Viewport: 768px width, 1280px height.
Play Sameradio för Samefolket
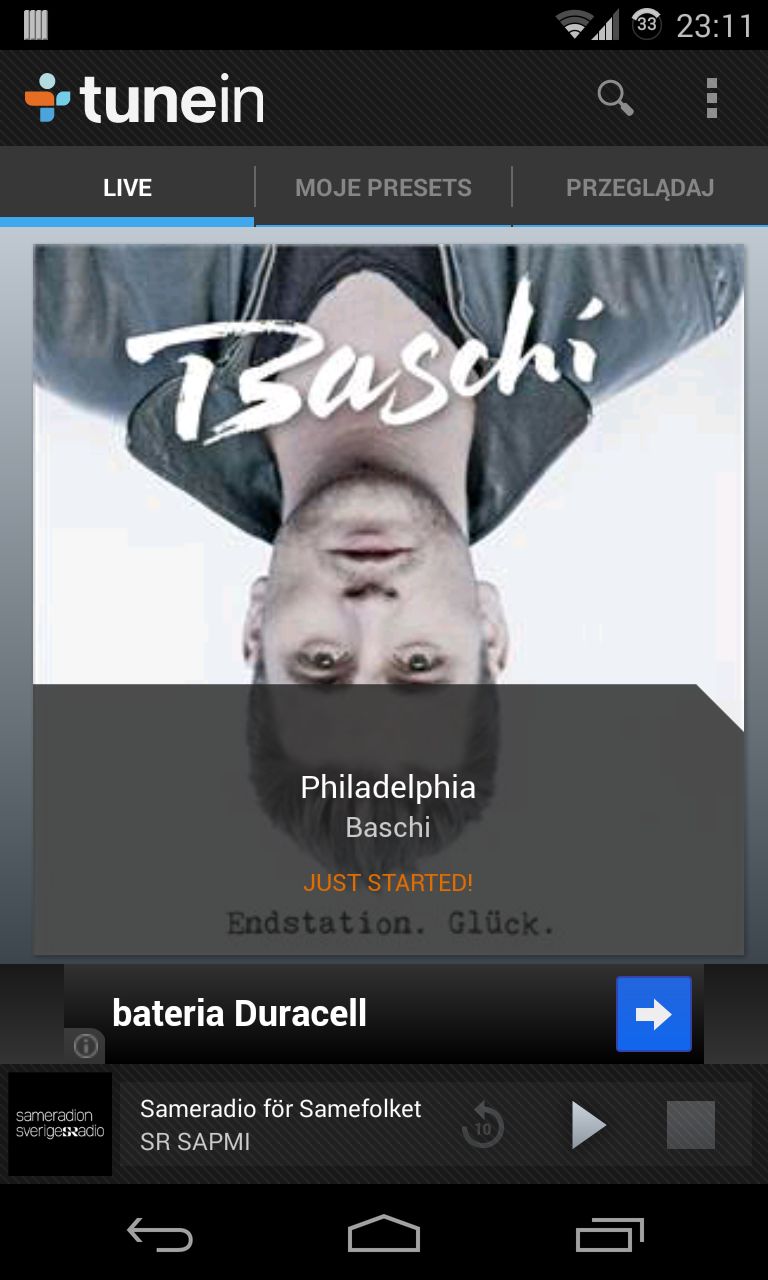point(588,1124)
